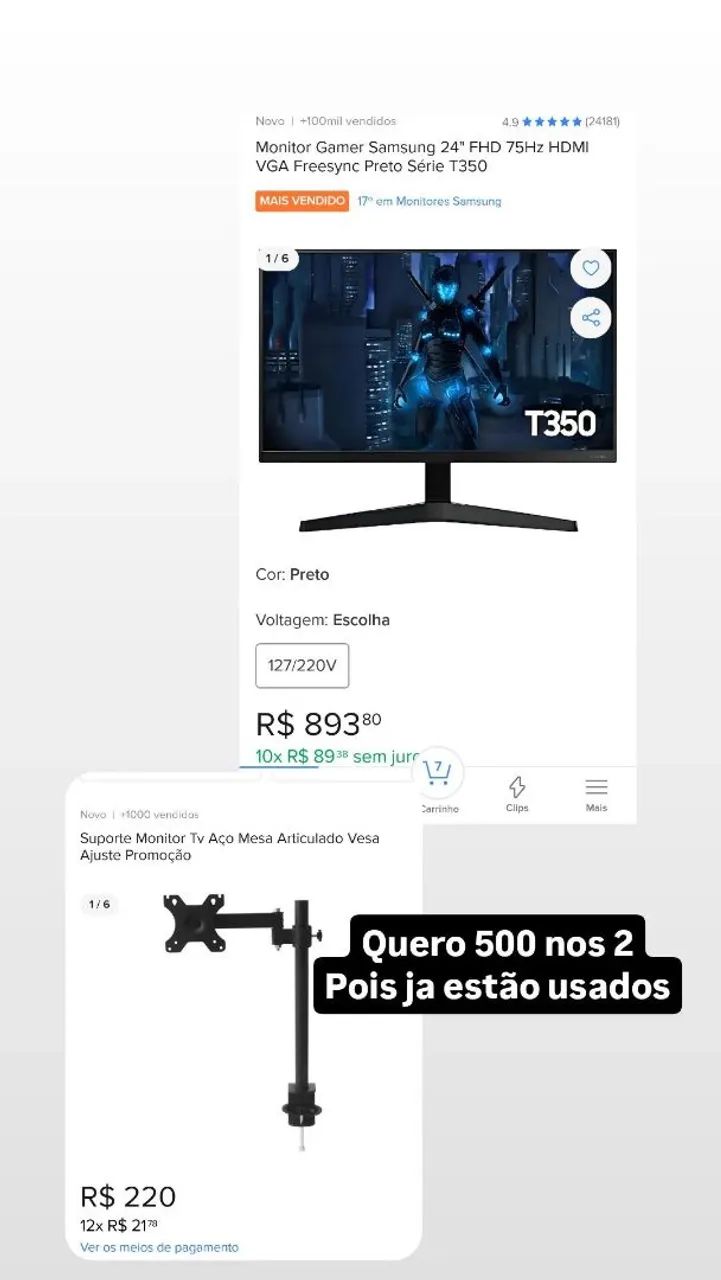Select the 127/220V voltage option
The height and width of the screenshot is (1280, 721).
[302, 666]
